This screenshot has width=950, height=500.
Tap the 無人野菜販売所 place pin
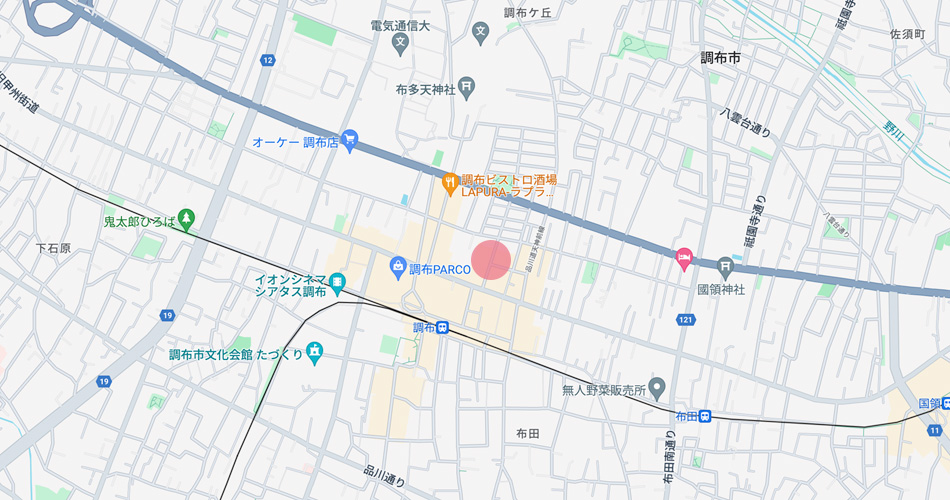click(657, 386)
